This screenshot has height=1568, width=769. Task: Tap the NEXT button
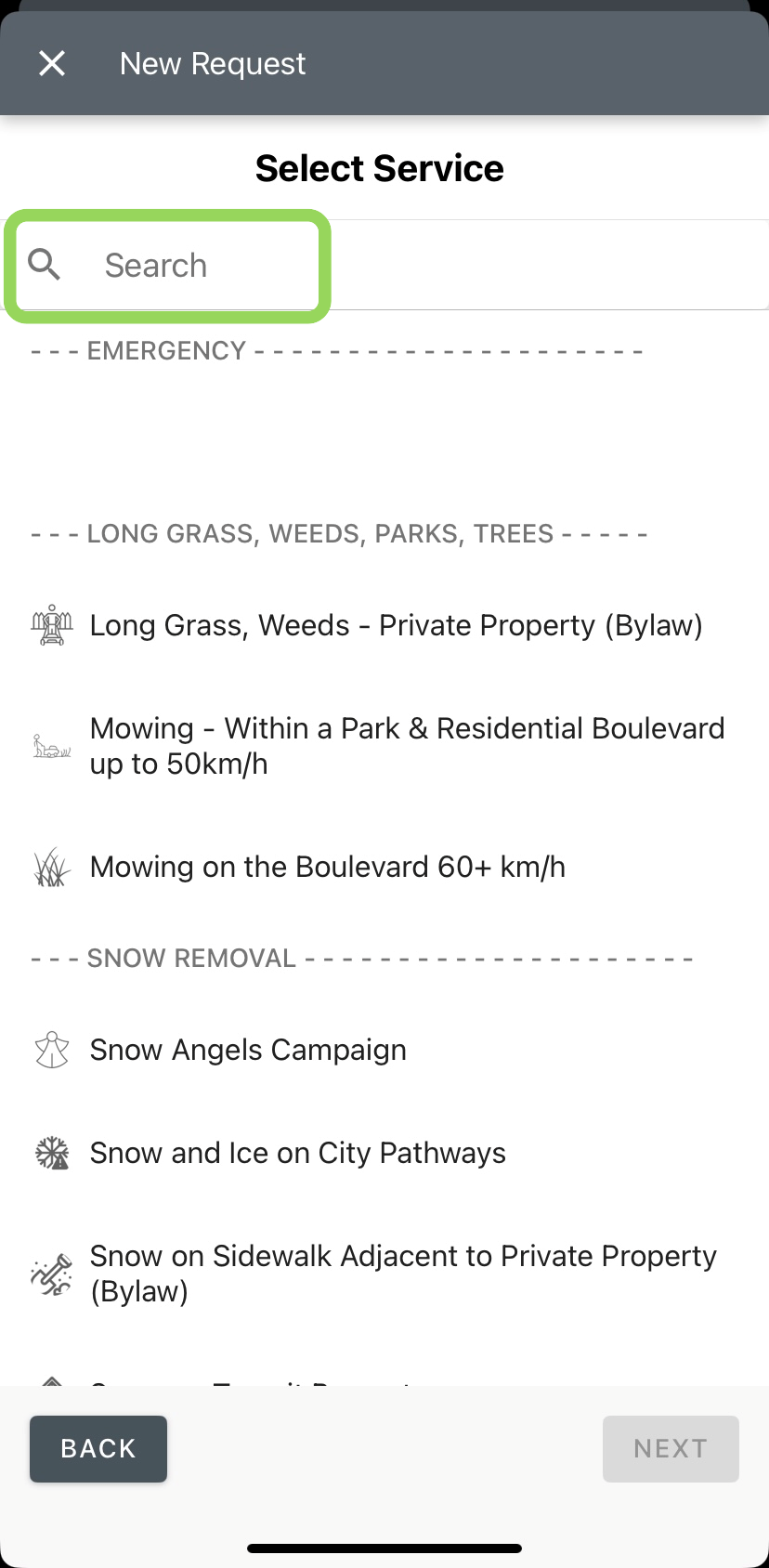671,1448
